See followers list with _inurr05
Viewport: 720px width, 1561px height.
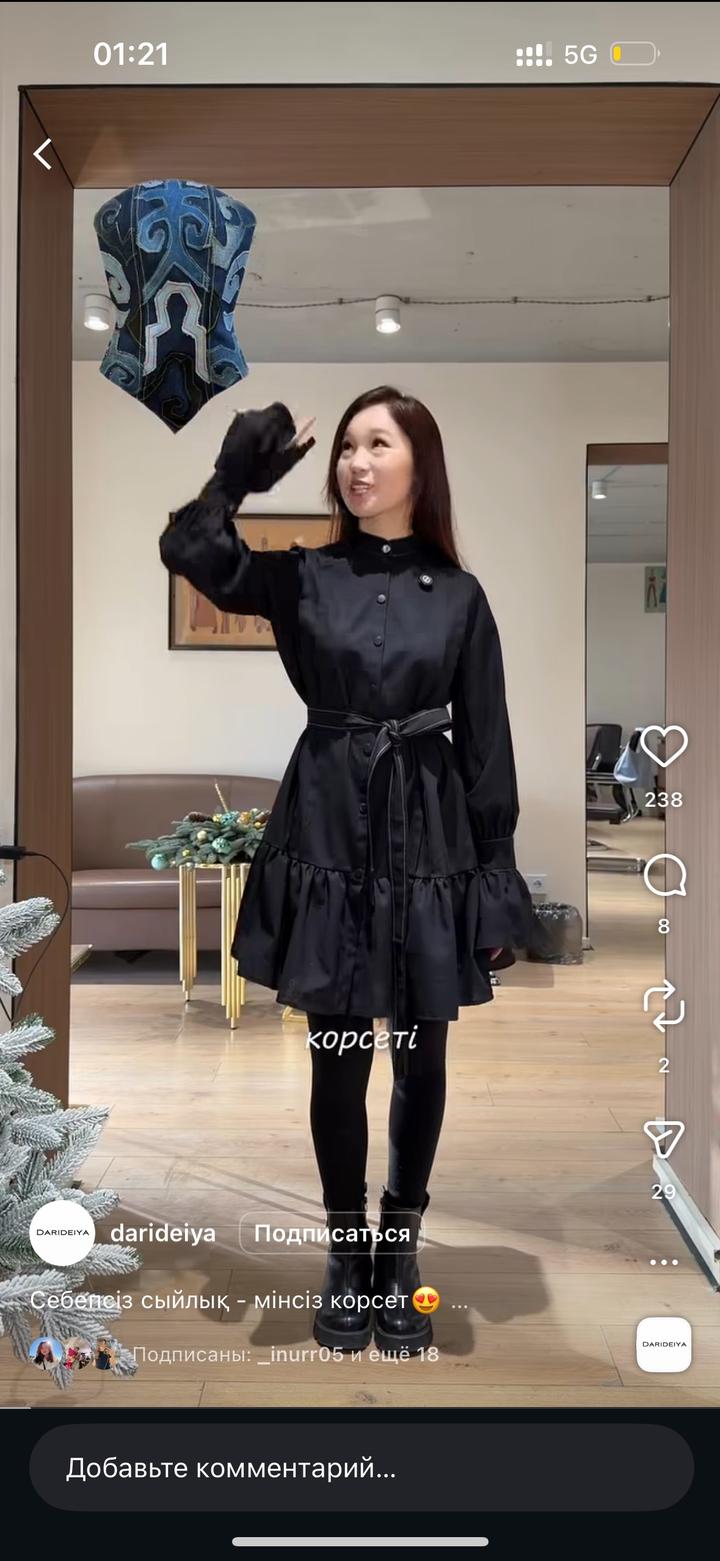(285, 1354)
